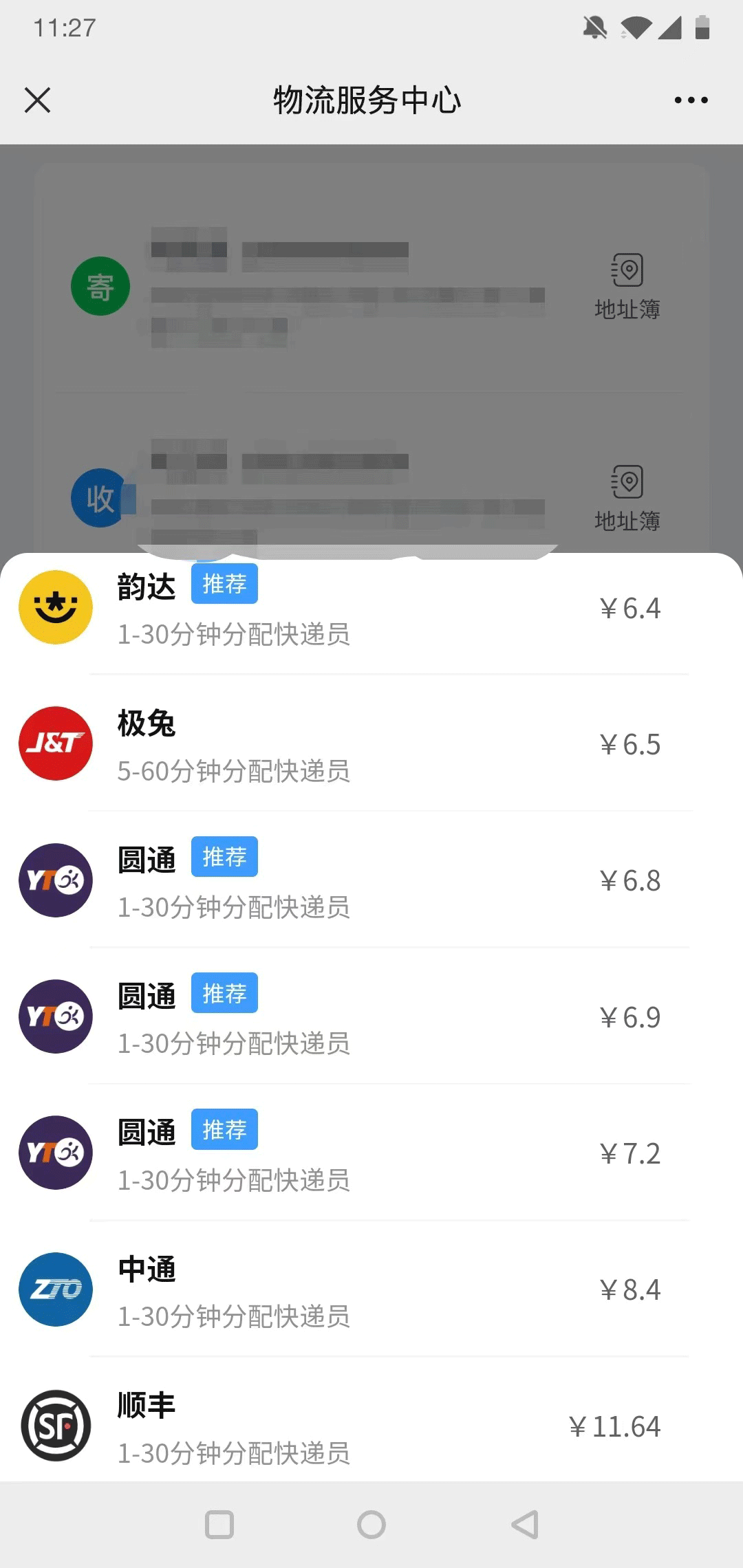Select 中通 courier at ¥8.4

371,1289
